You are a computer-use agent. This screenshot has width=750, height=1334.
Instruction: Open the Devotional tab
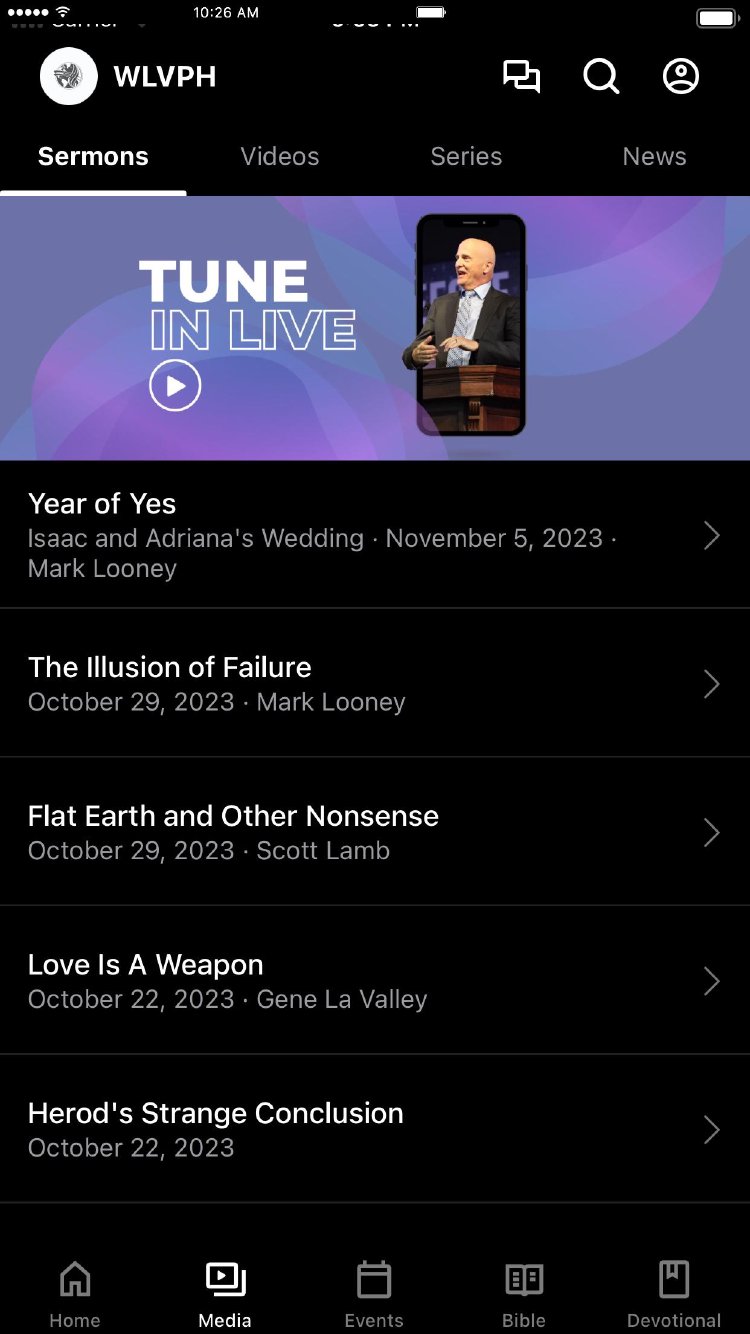click(x=674, y=1292)
